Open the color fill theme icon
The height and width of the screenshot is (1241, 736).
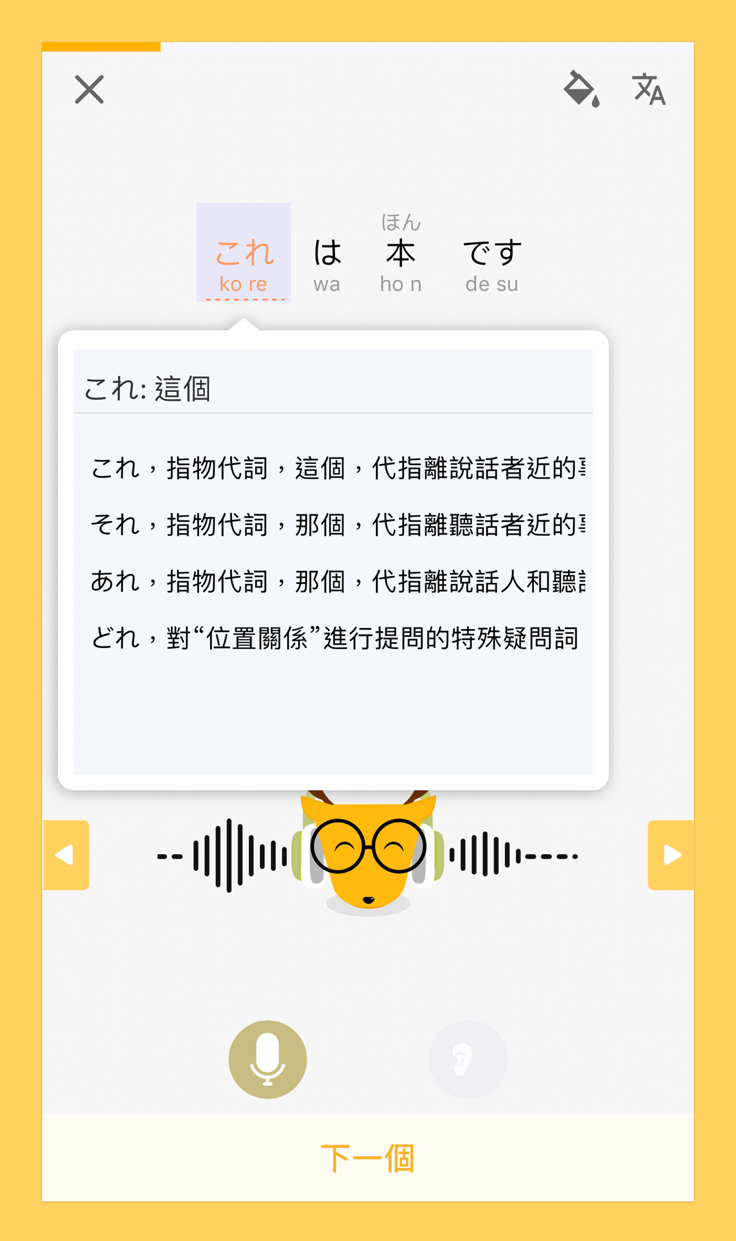(581, 89)
